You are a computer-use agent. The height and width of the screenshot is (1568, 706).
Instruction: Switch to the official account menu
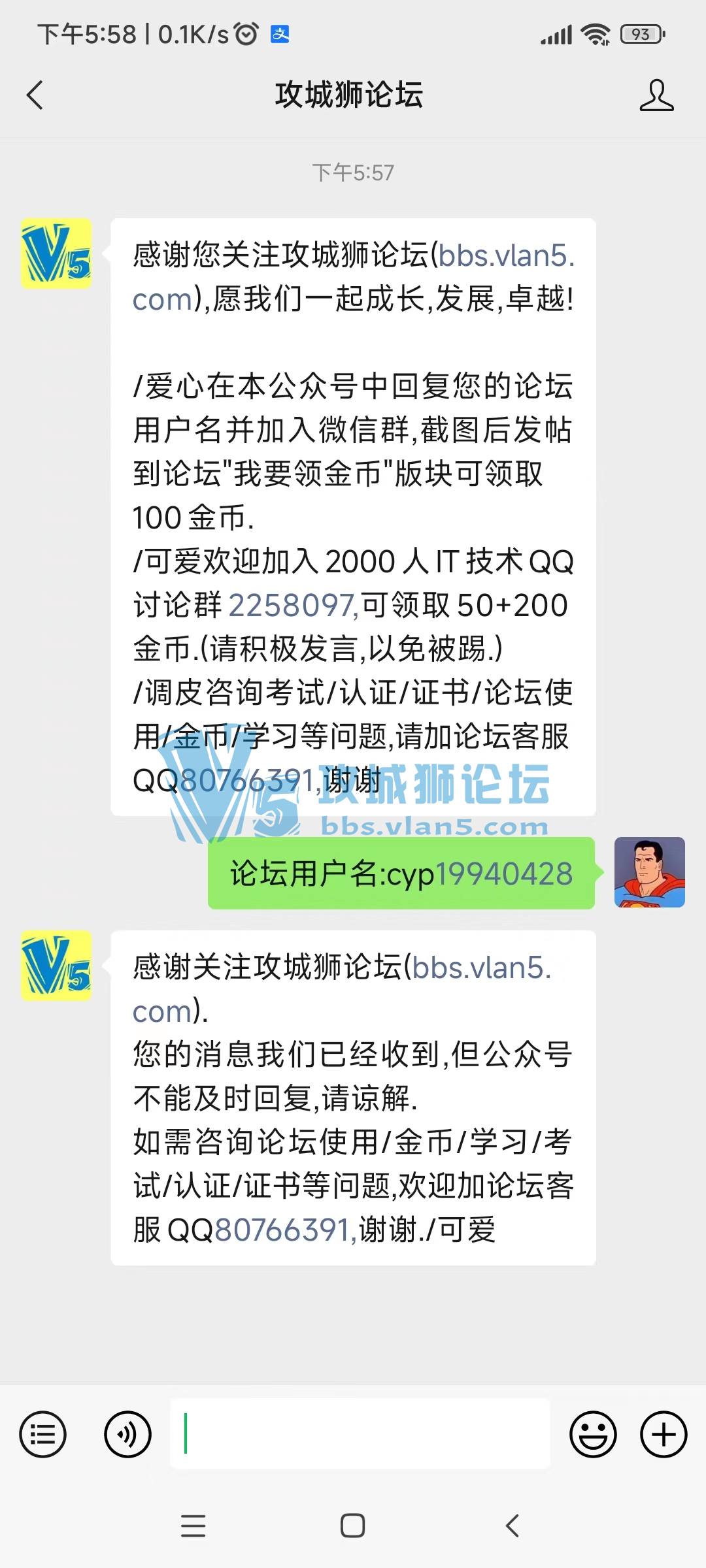[x=43, y=1435]
